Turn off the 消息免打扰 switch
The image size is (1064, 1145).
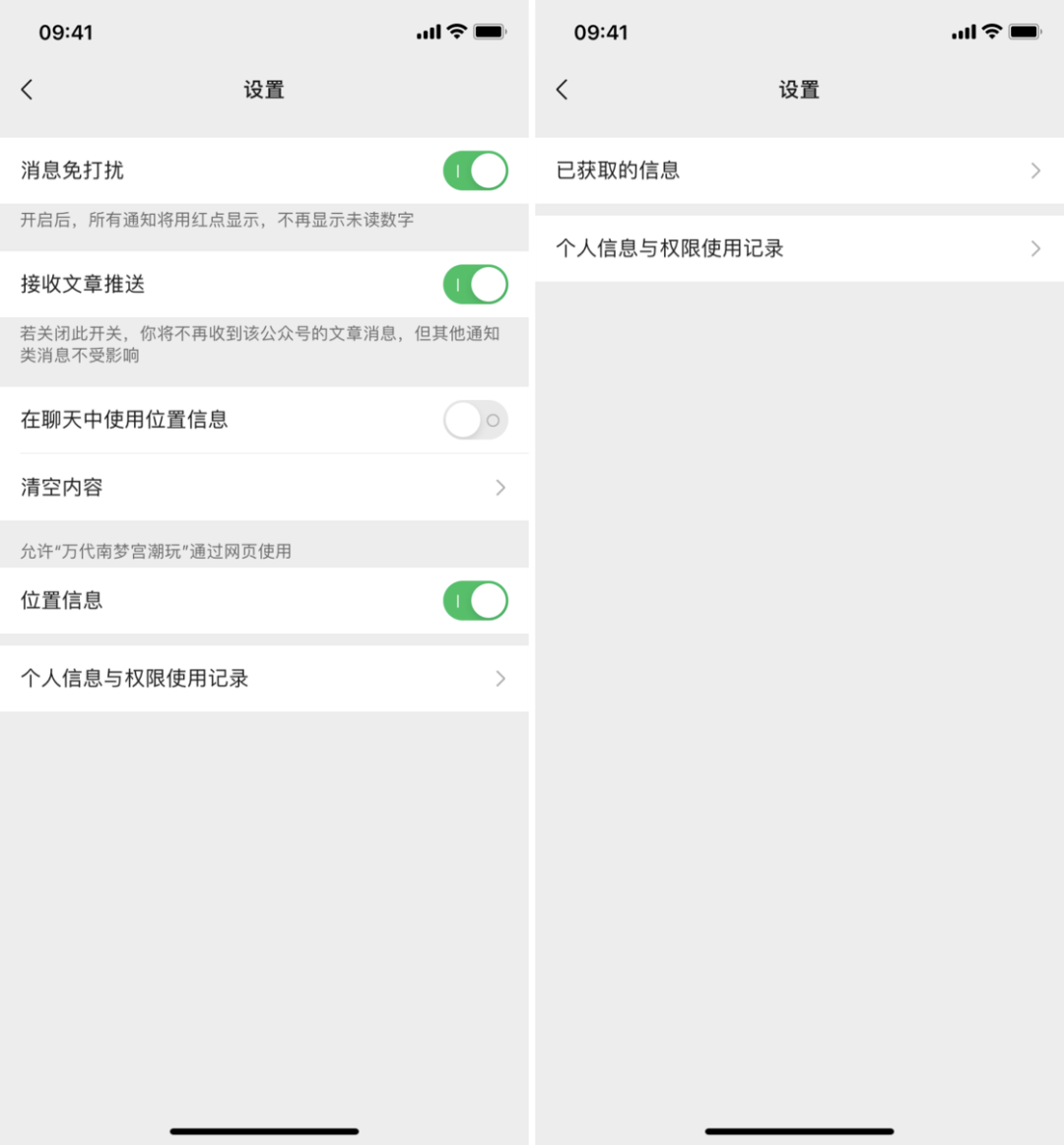476,170
